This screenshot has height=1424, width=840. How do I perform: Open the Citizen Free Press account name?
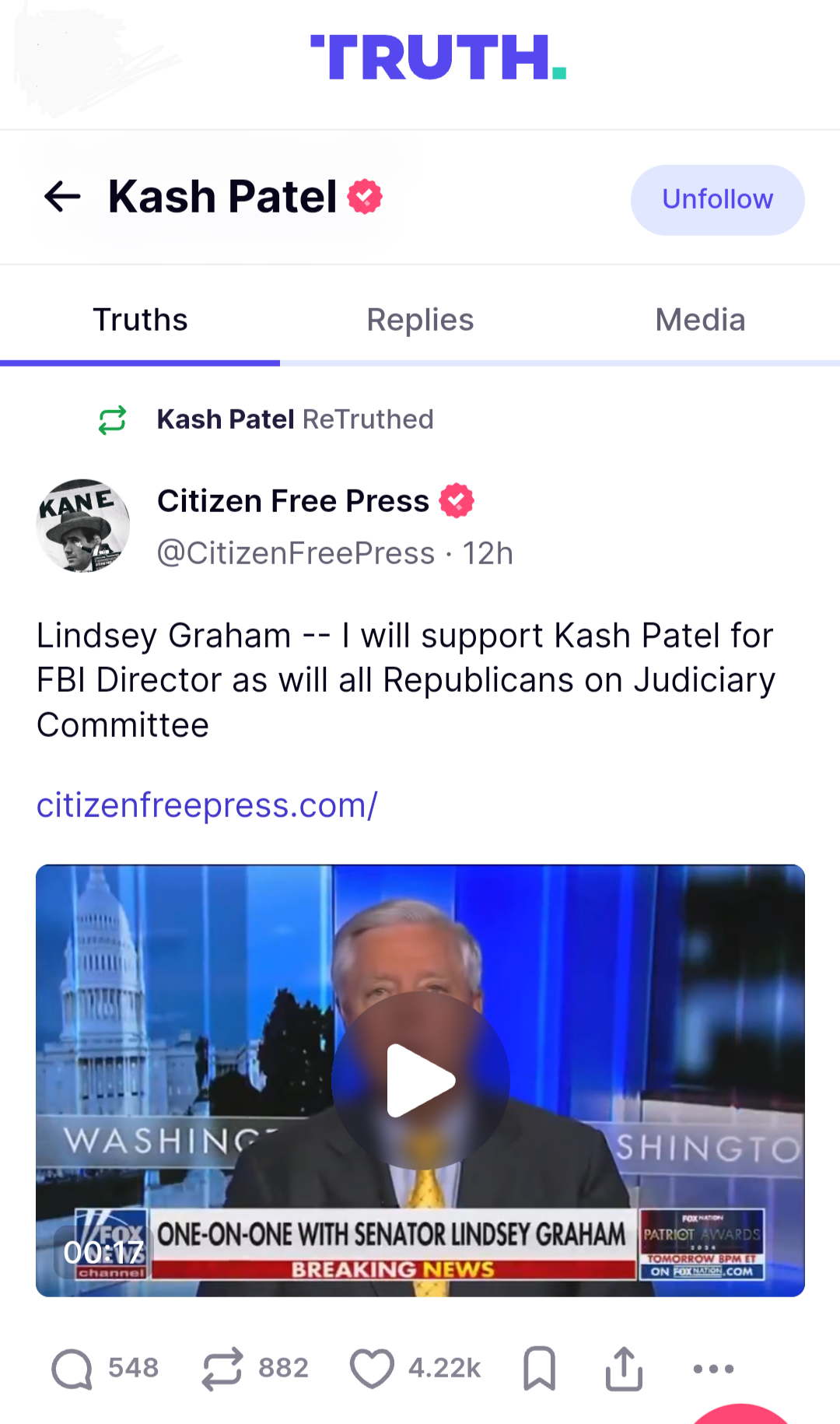tap(293, 501)
